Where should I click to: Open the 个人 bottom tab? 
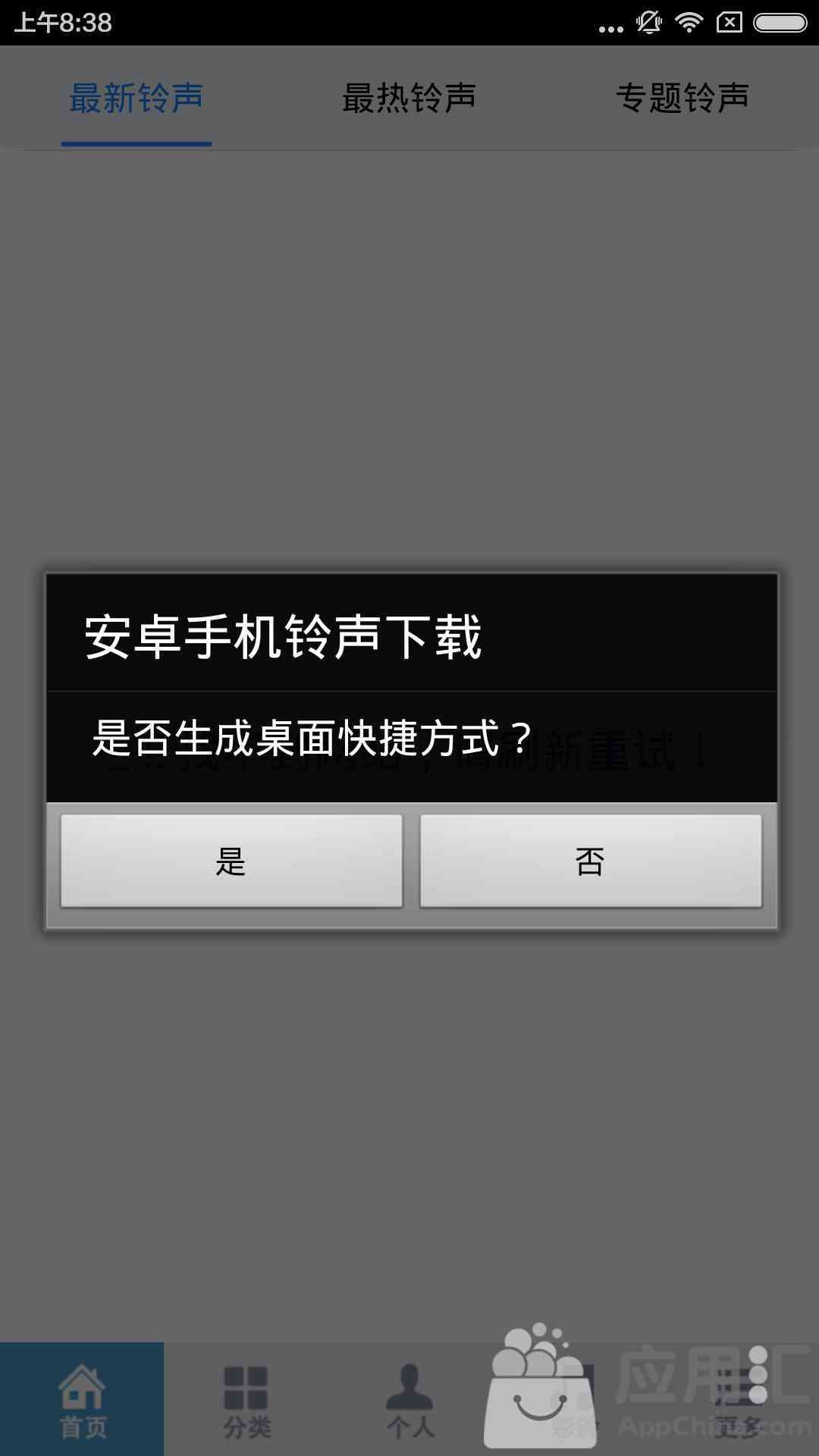coord(409,1399)
